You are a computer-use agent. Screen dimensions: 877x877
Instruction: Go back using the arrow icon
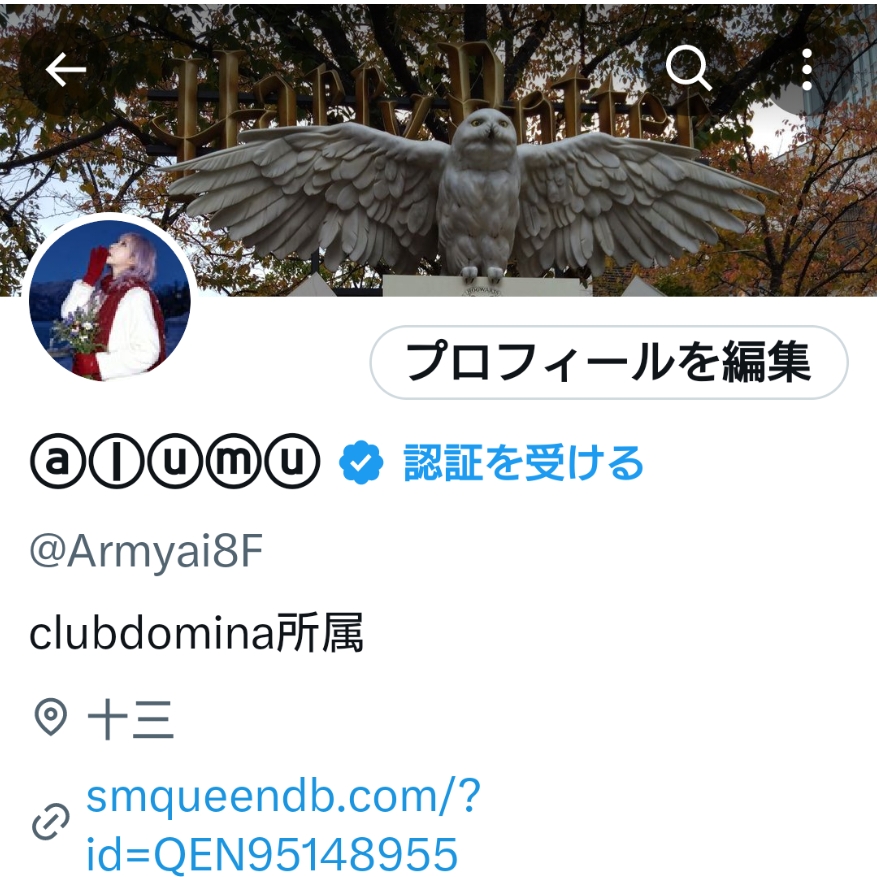click(x=66, y=69)
